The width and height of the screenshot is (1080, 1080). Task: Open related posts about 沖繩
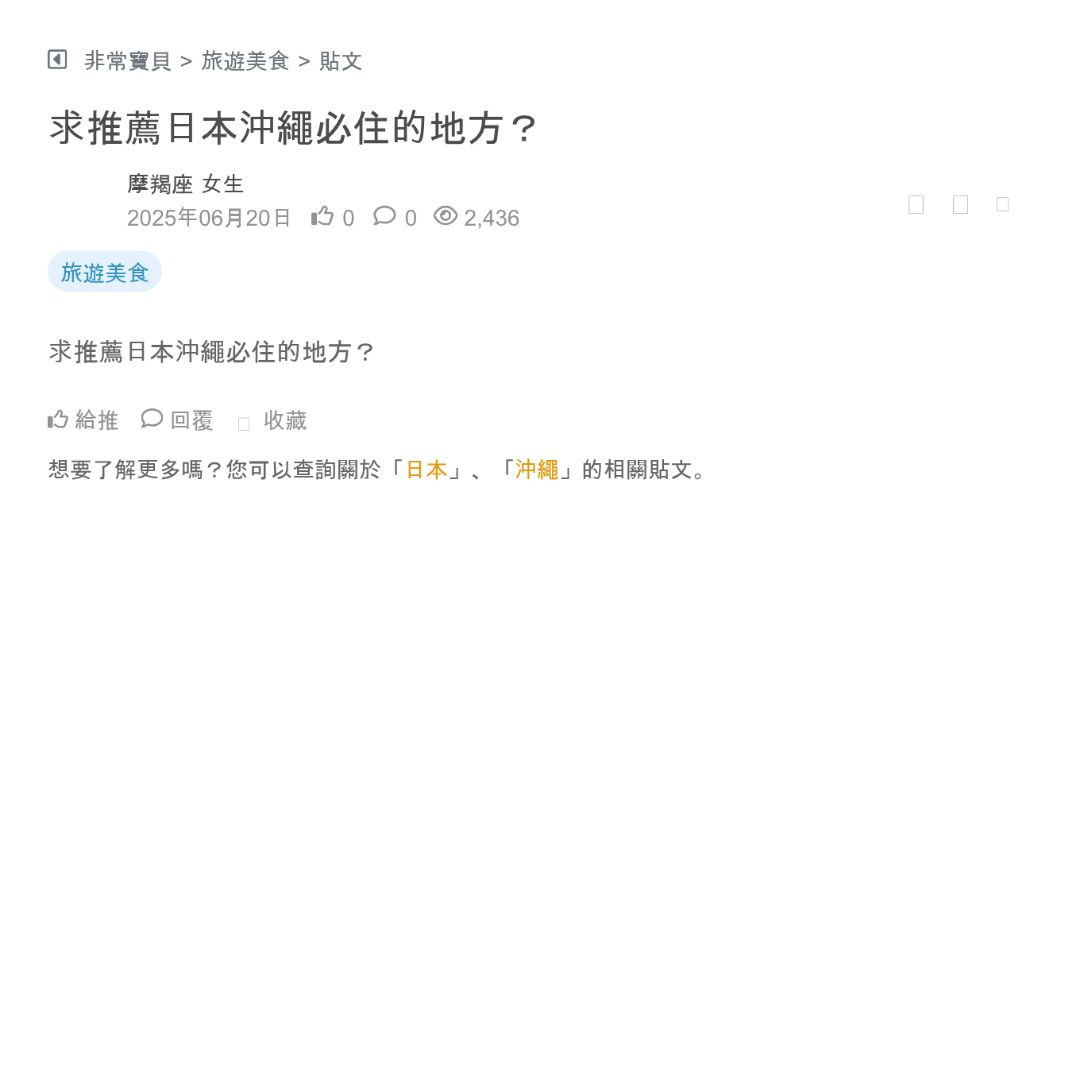[x=537, y=470]
